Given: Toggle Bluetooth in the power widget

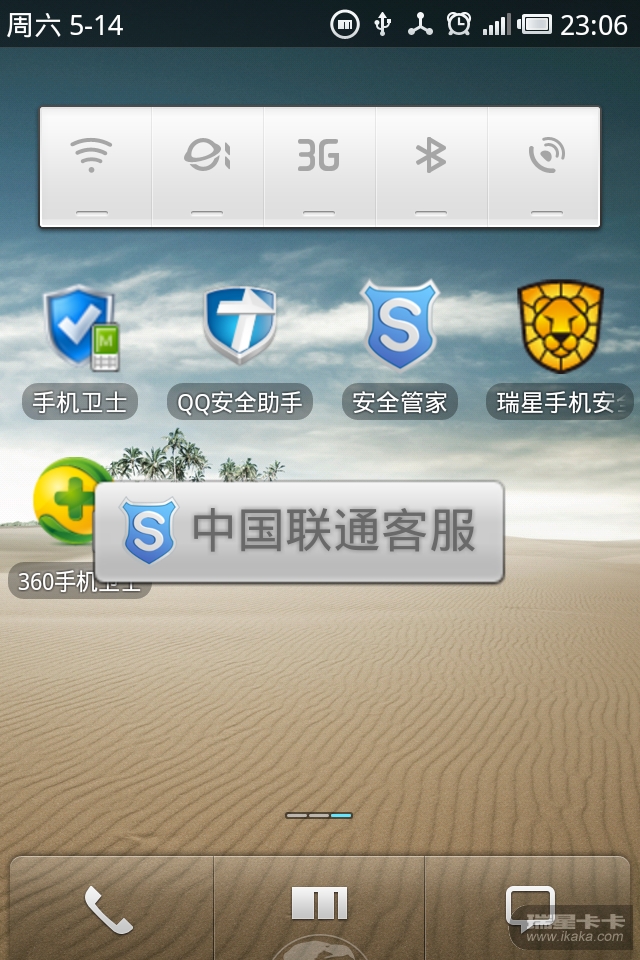Looking at the screenshot, I should pyautogui.click(x=431, y=165).
